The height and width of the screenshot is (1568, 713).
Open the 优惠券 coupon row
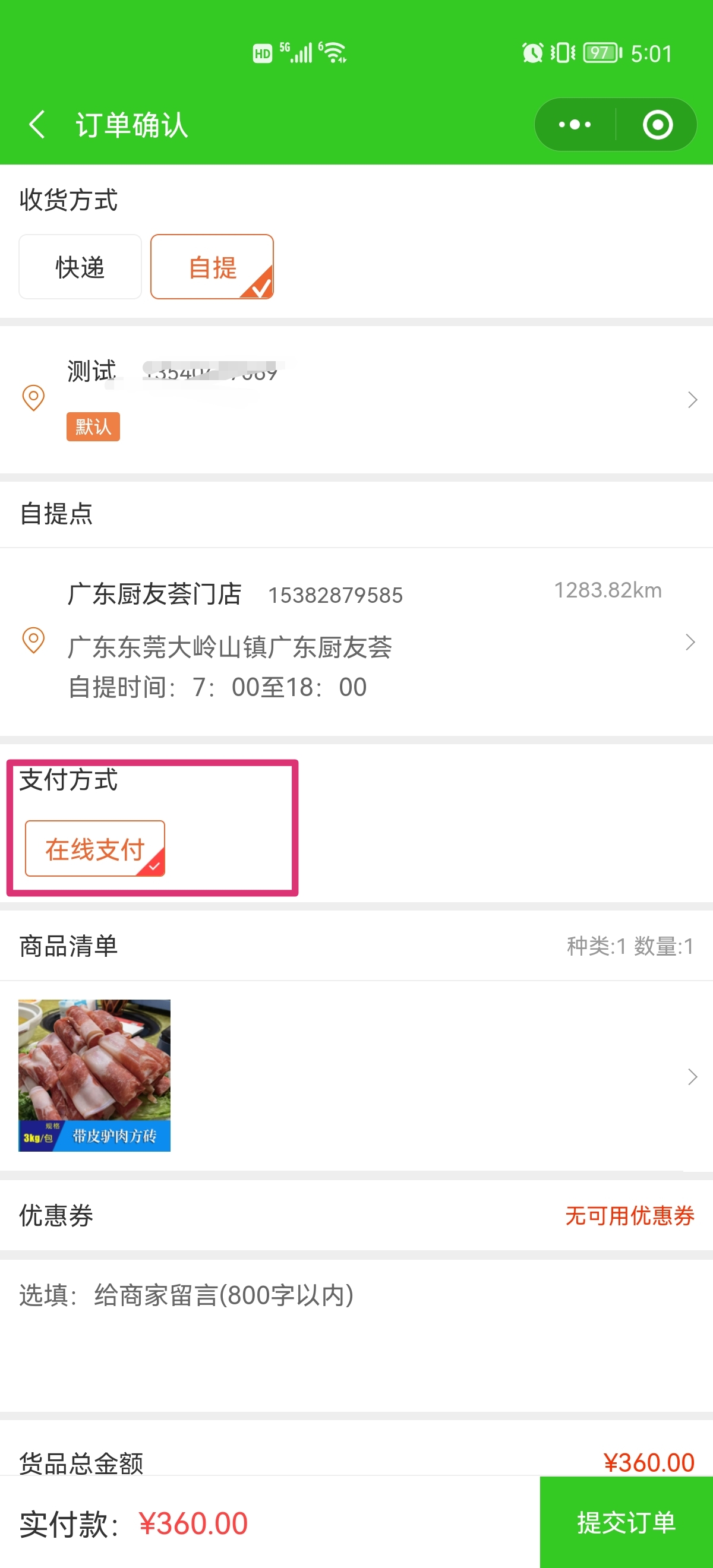click(356, 1216)
